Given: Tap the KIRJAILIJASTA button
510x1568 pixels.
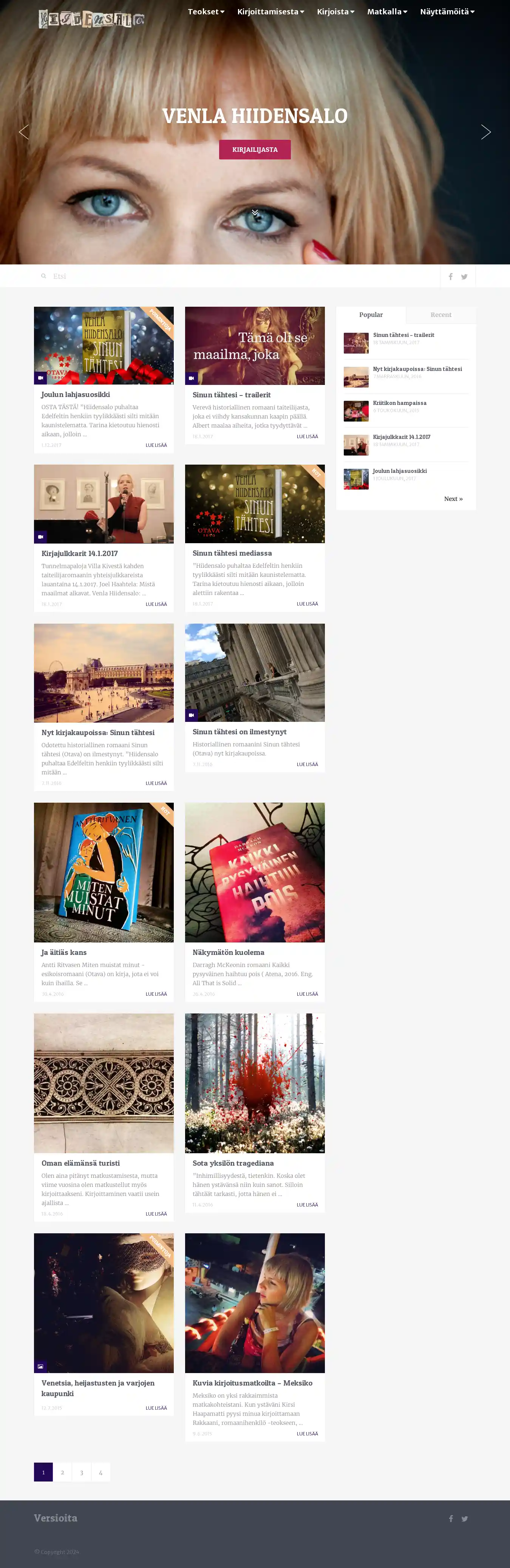Looking at the screenshot, I should pos(254,150).
